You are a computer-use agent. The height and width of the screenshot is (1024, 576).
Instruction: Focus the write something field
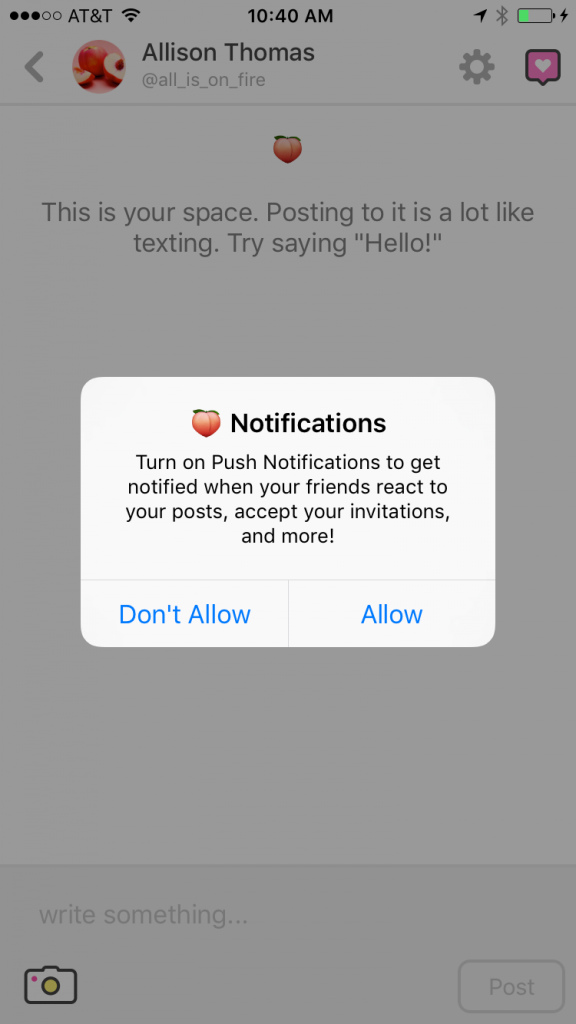pyautogui.click(x=288, y=914)
